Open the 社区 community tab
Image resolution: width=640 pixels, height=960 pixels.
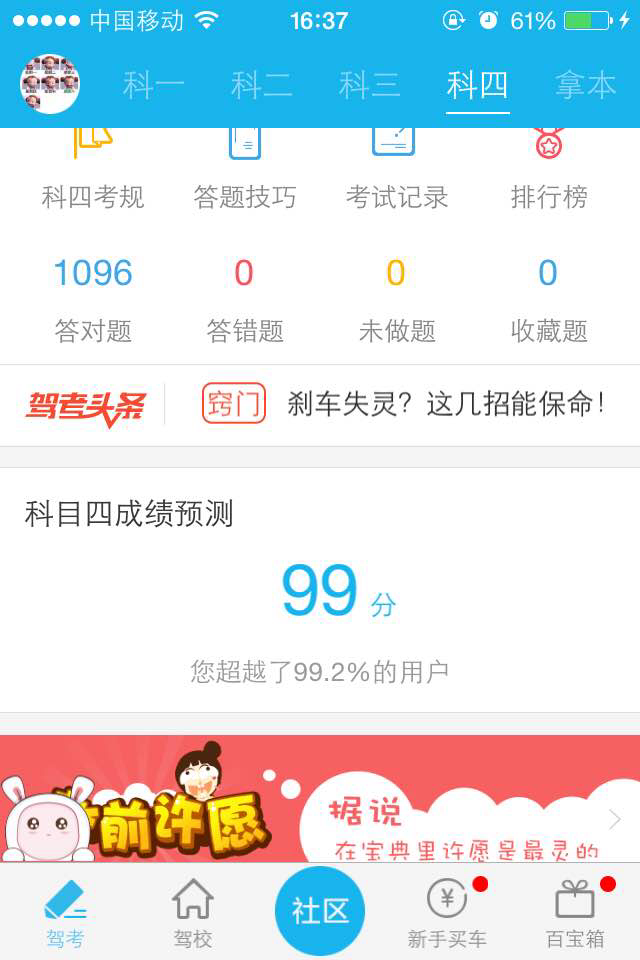(320, 910)
